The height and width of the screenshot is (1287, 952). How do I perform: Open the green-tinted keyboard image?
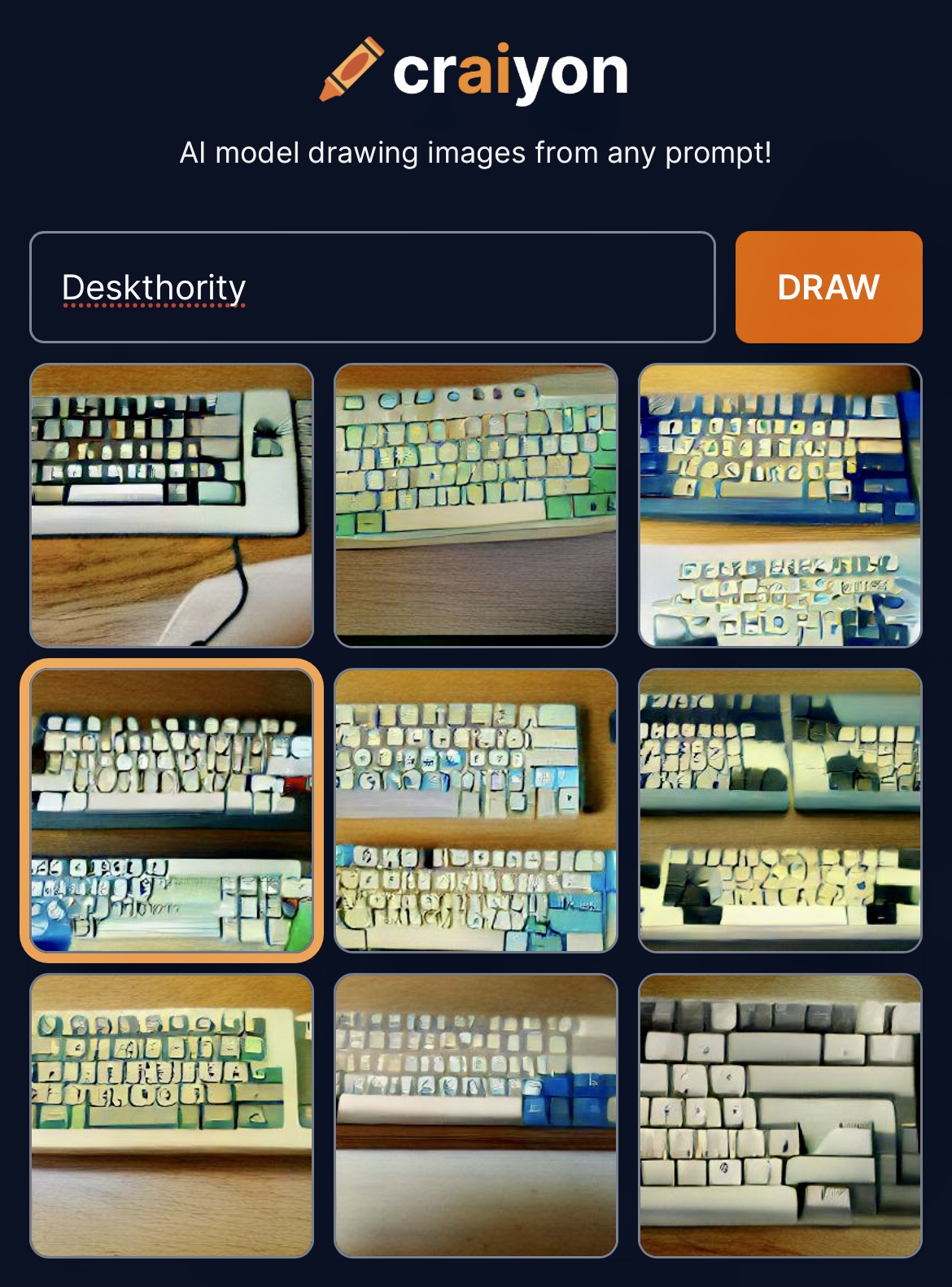(x=475, y=505)
